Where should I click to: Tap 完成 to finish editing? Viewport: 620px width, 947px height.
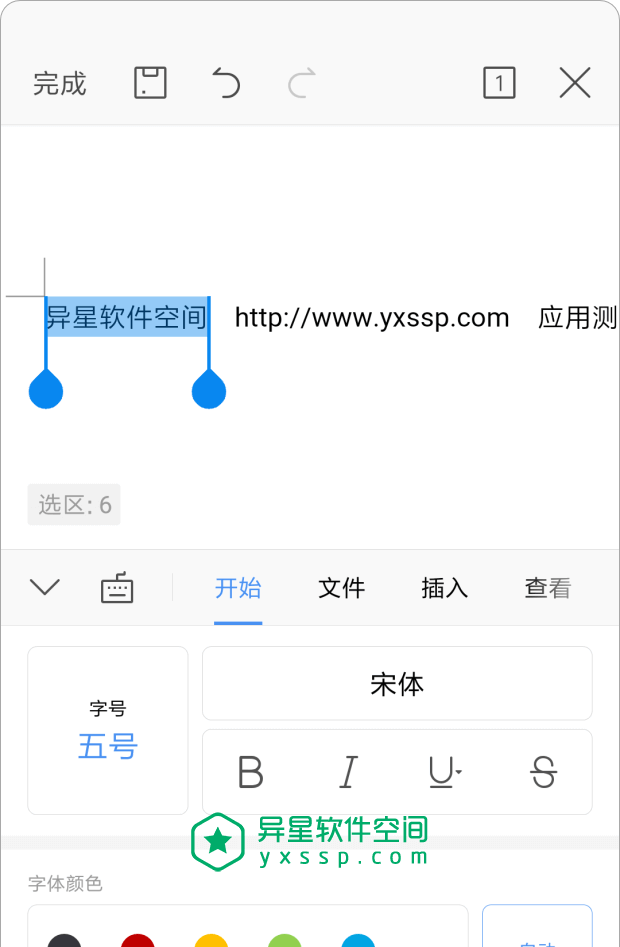60,84
